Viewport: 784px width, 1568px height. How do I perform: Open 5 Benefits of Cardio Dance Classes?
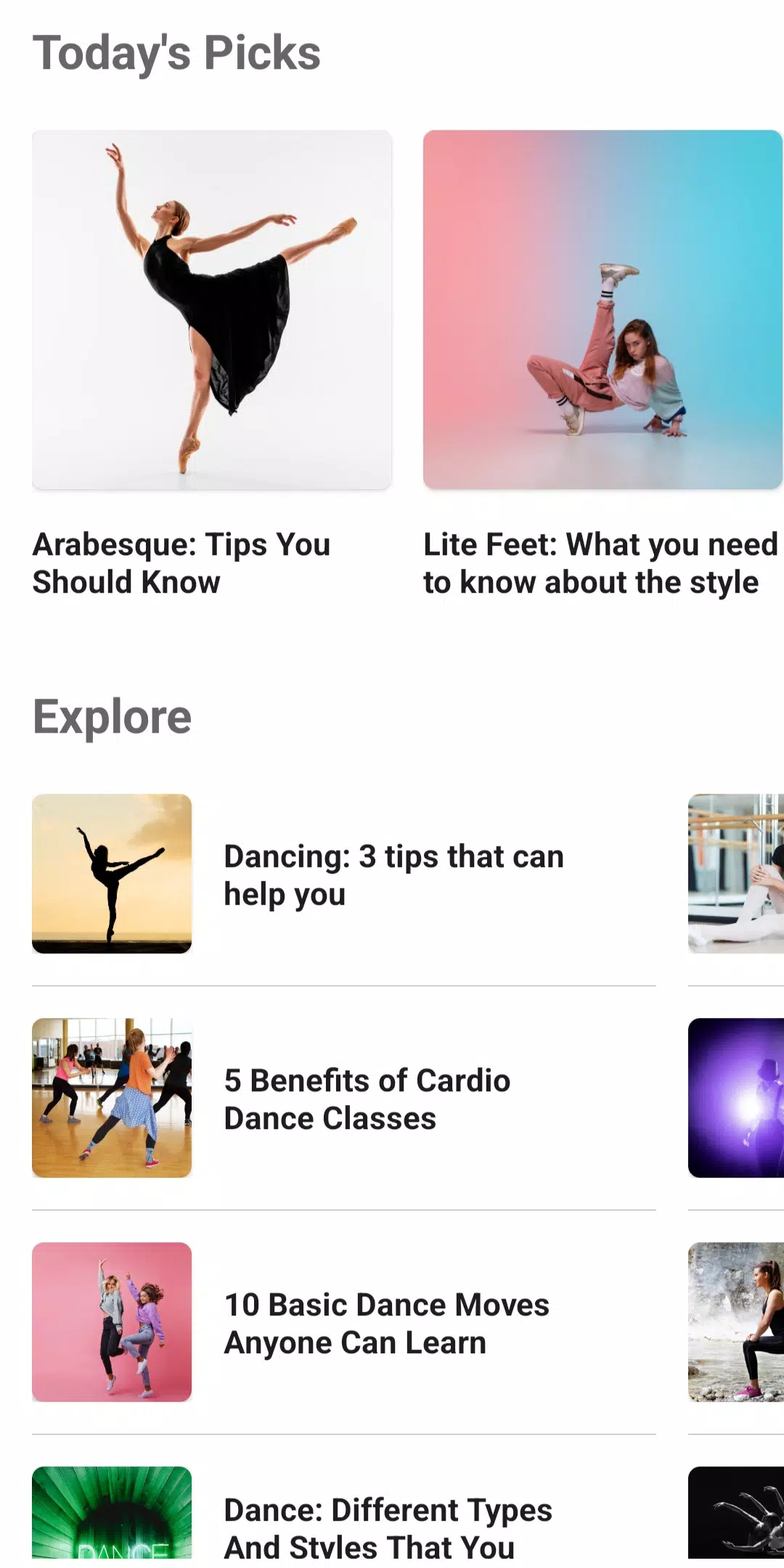(344, 1098)
